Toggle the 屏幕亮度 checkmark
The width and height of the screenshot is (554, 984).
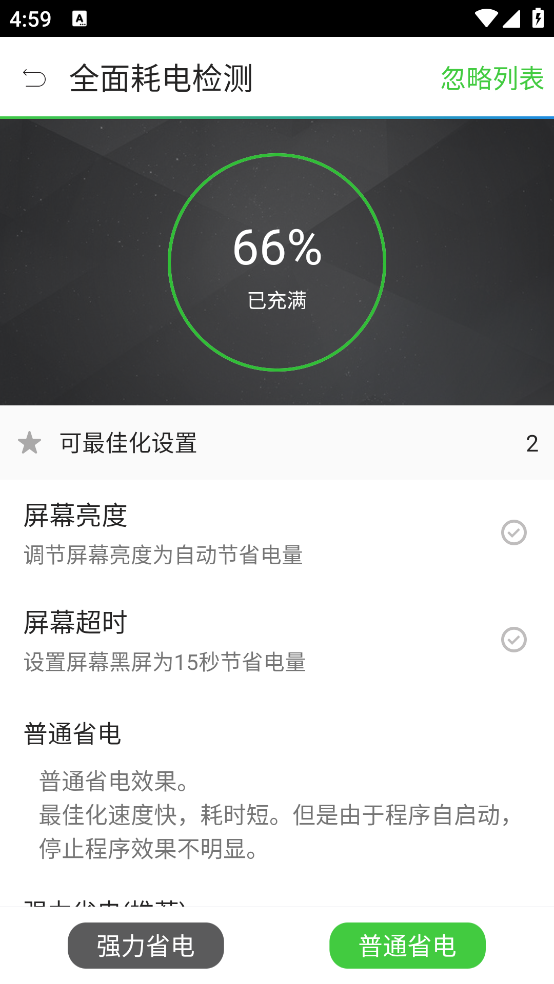513,532
